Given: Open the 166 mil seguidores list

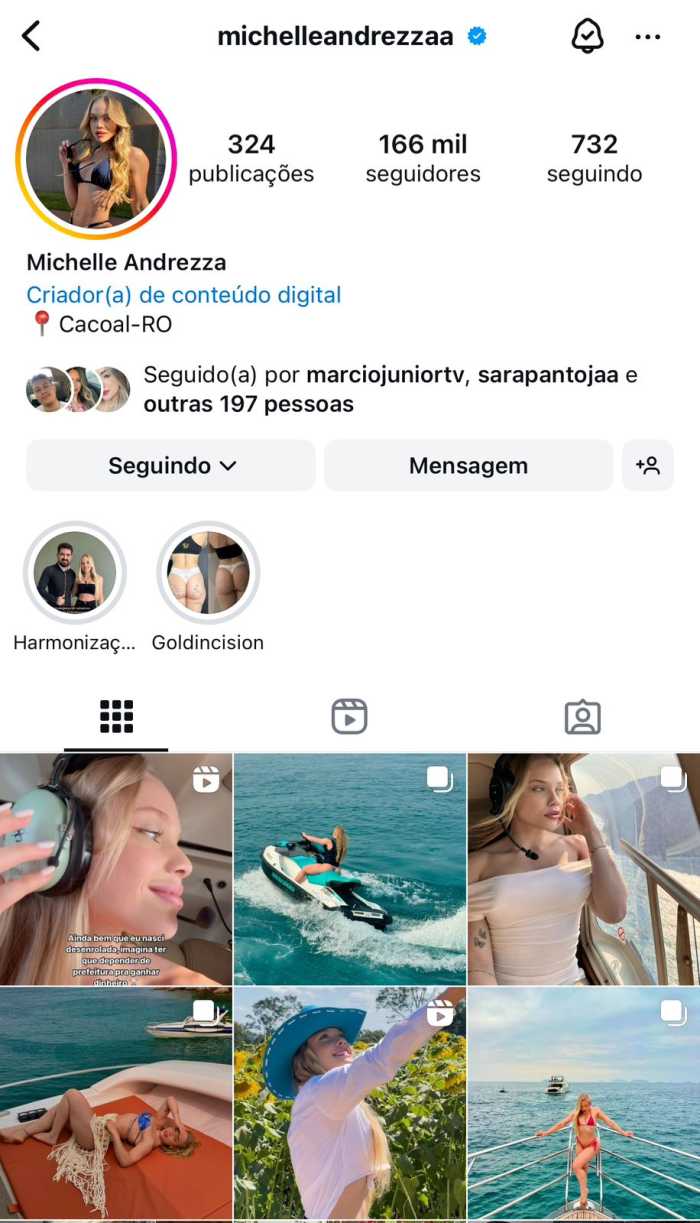Looking at the screenshot, I should [x=422, y=158].
